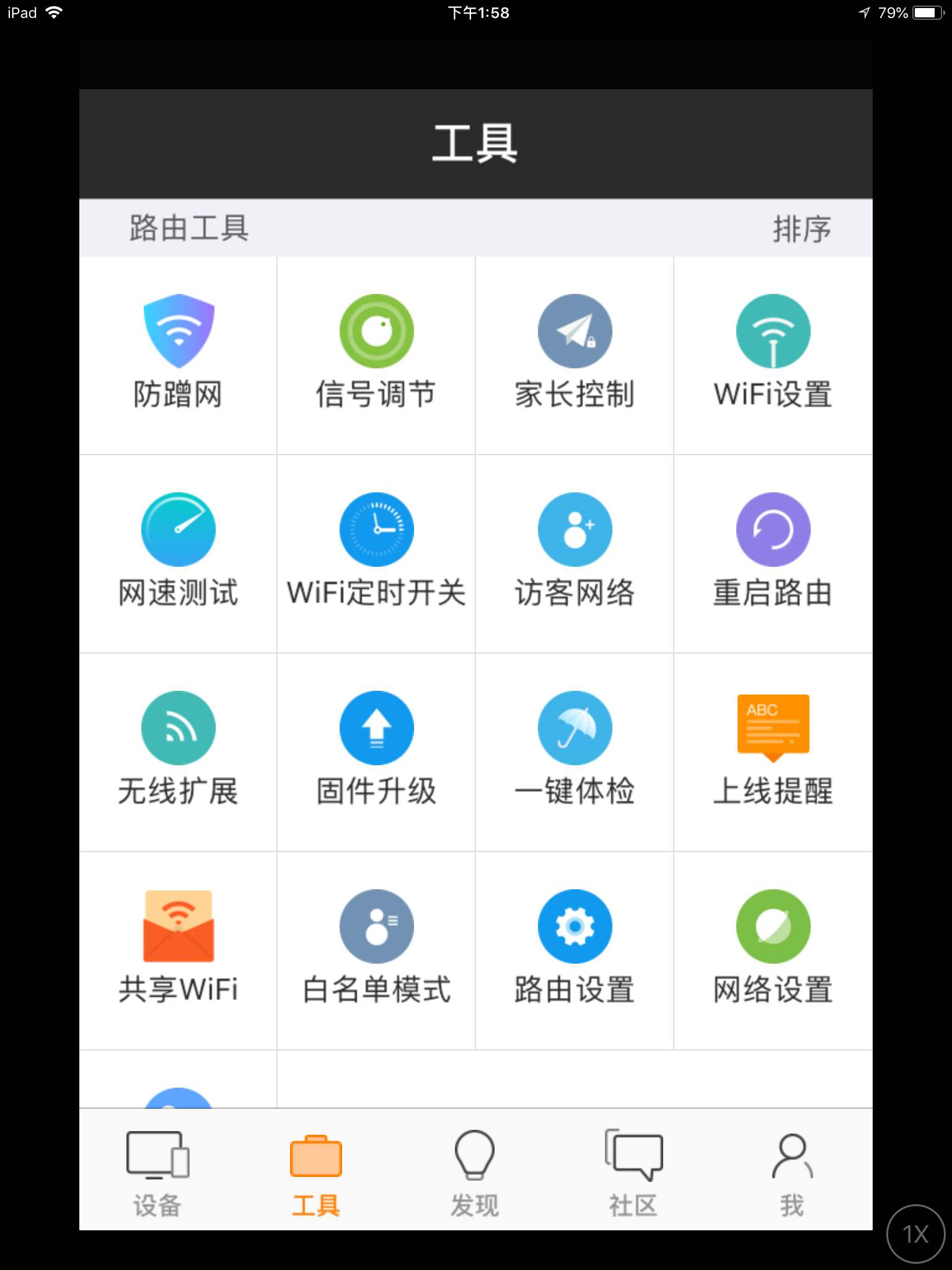Open the 无线扩展 wireless extension tool
The image size is (952, 1270).
click(178, 750)
